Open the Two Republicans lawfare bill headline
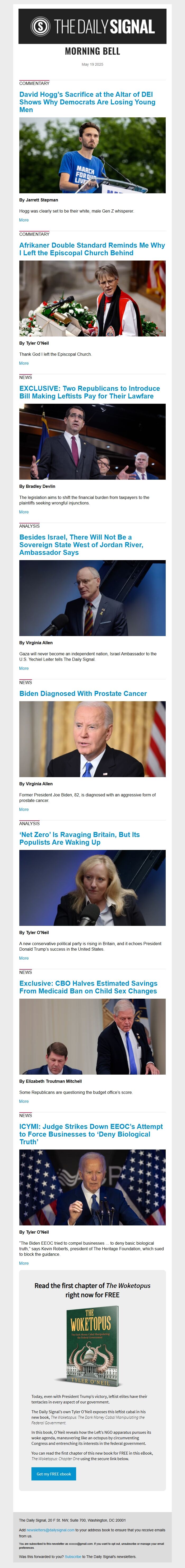The width and height of the screenshot is (185, 1568). 89,392
